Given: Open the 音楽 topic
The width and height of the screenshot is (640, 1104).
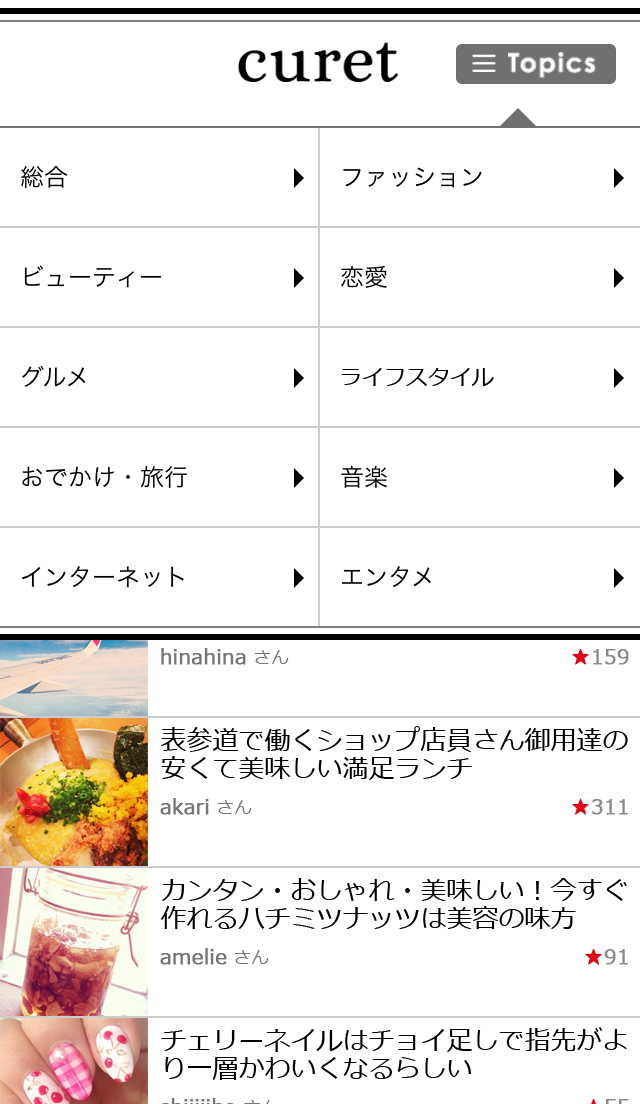Looking at the screenshot, I should 480,478.
